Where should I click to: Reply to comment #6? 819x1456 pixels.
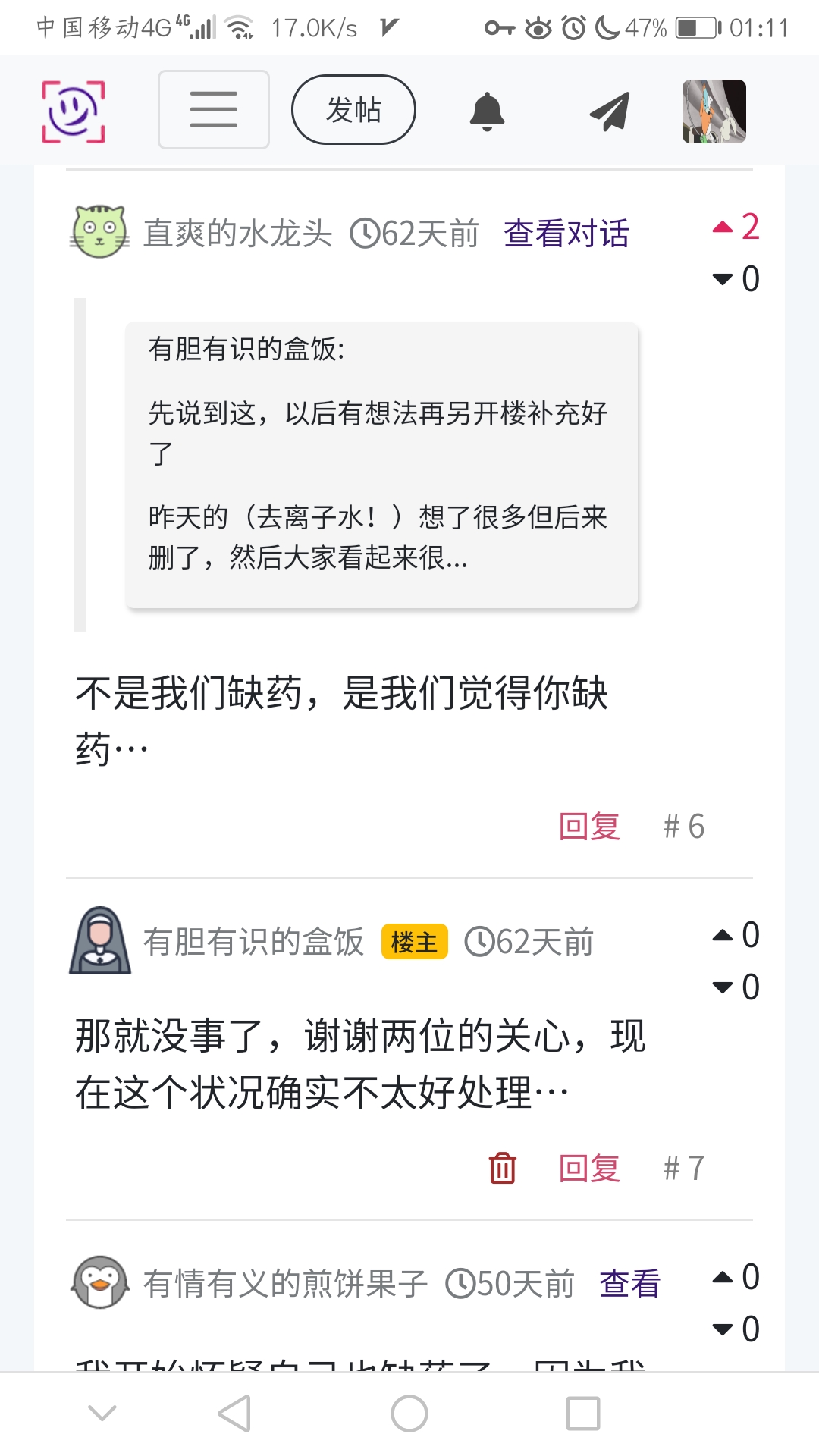coord(589,826)
